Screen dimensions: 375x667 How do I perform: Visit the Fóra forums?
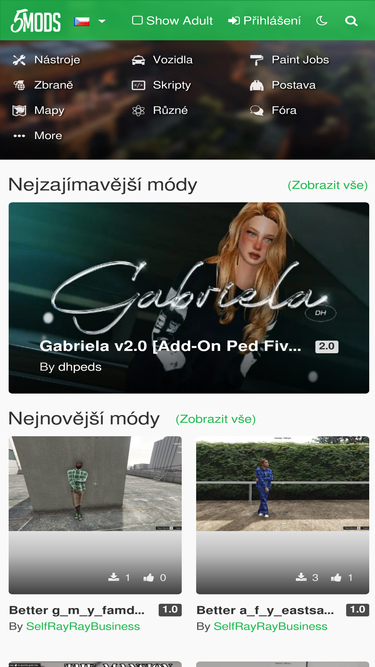pos(273,111)
